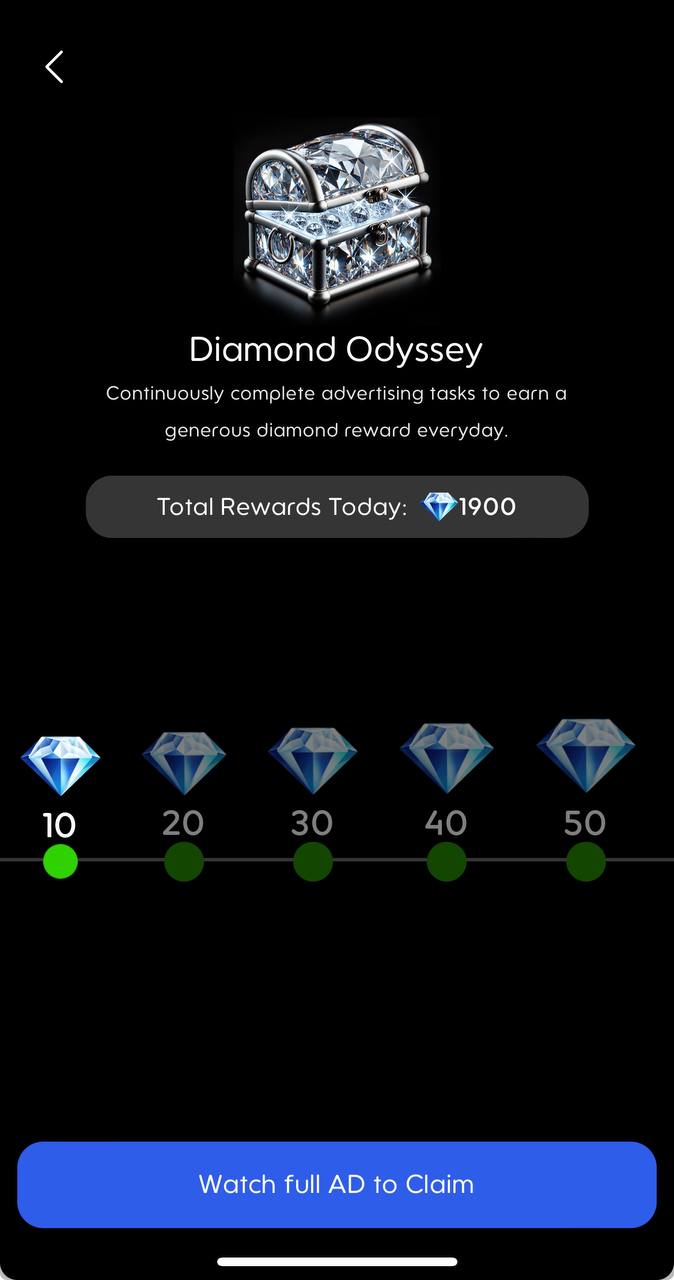This screenshot has height=1280, width=674.
Task: Tap Watch full AD to Claim
Action: [336, 1184]
